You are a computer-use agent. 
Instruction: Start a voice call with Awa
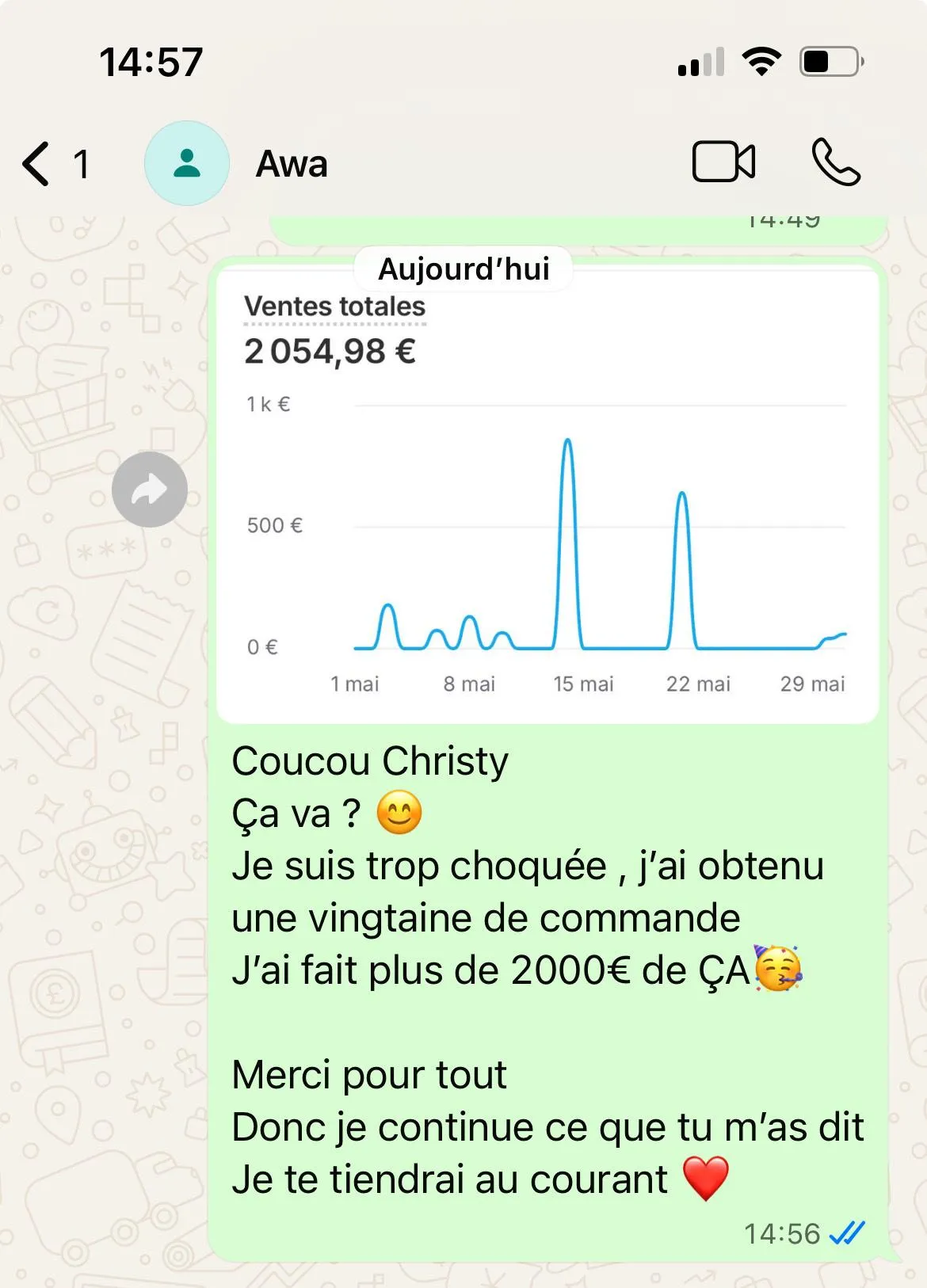[x=836, y=162]
